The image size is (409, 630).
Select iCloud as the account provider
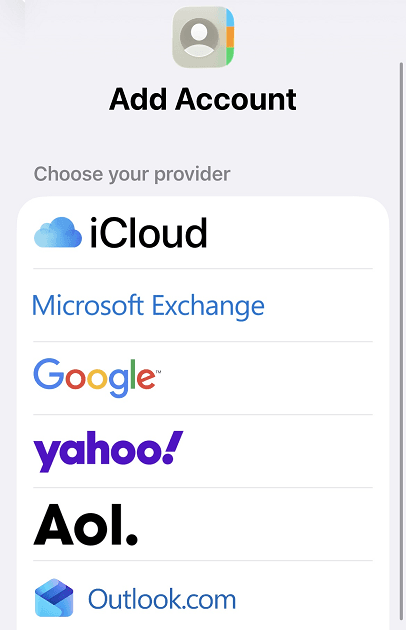(x=203, y=233)
